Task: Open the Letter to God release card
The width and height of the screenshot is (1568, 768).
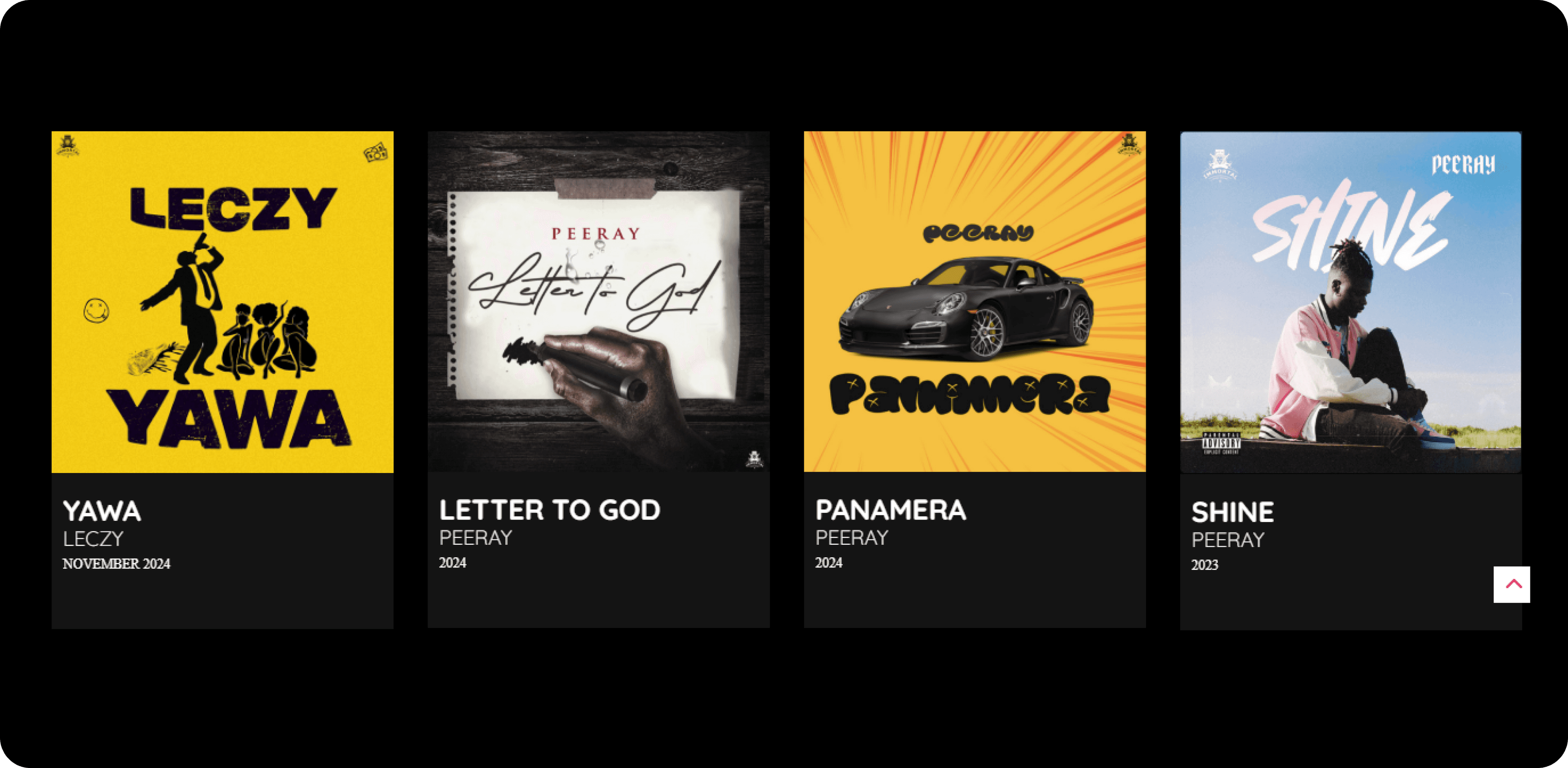Action: pos(598,302)
